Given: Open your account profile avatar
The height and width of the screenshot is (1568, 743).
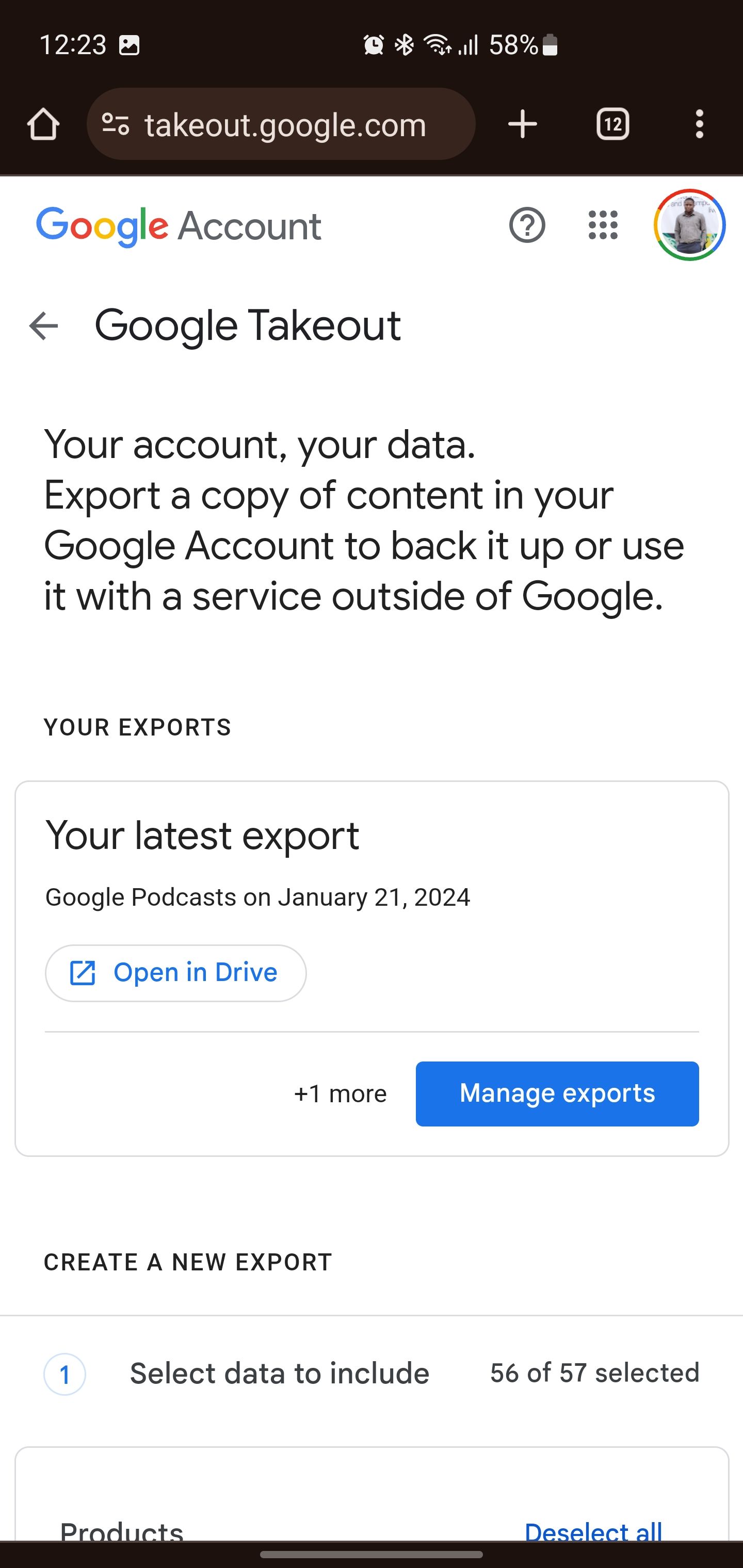Looking at the screenshot, I should [689, 225].
